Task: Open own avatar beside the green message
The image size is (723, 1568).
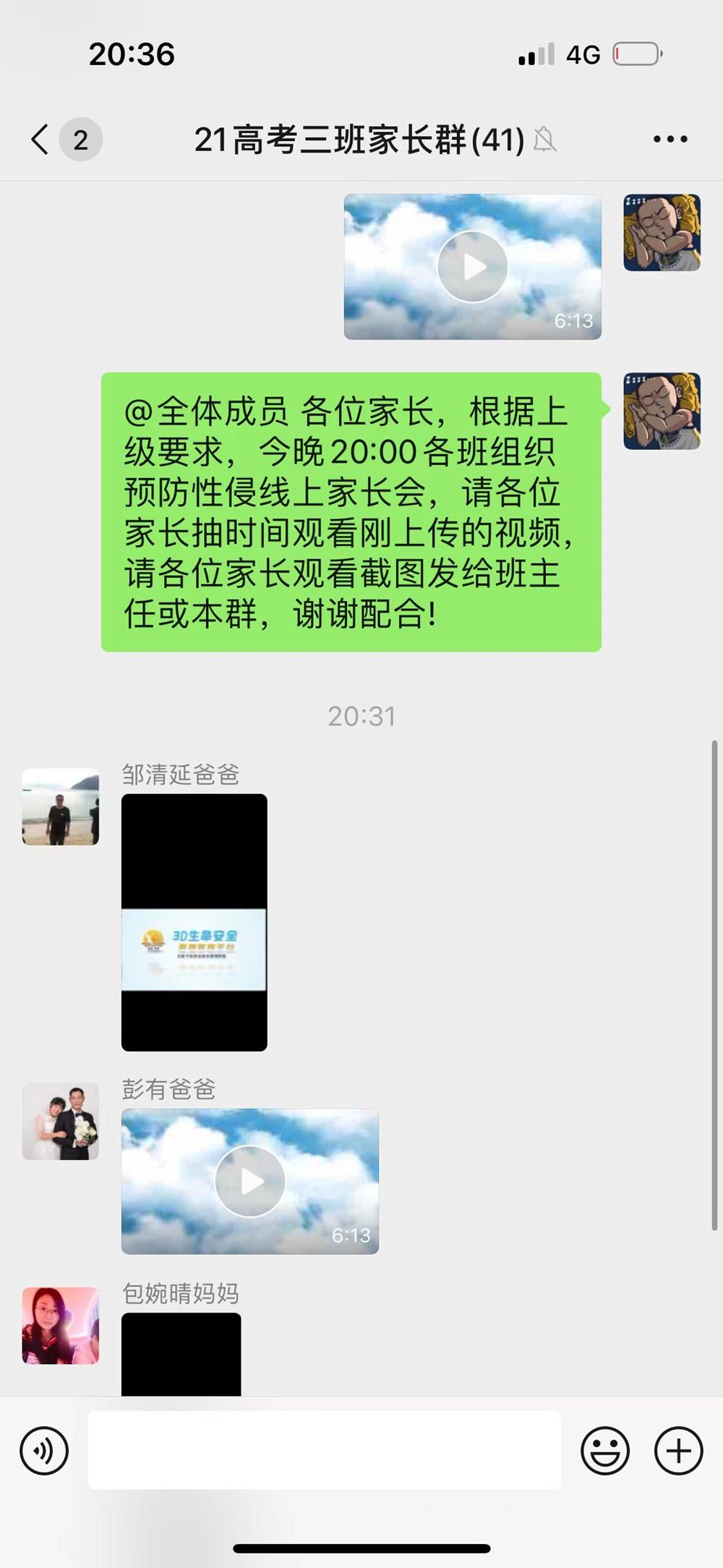Action: click(x=662, y=411)
